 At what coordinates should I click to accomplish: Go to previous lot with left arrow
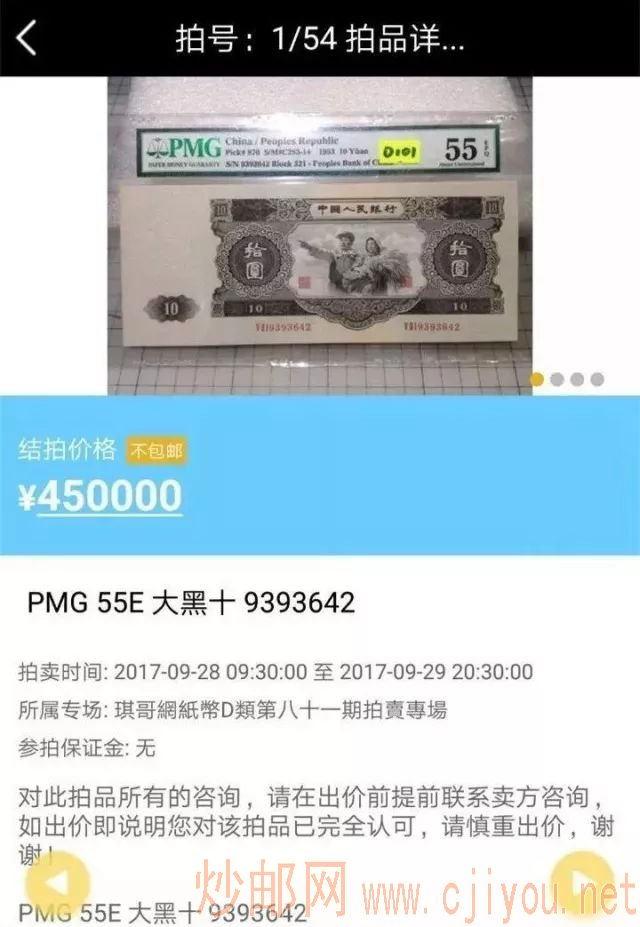coord(57,882)
